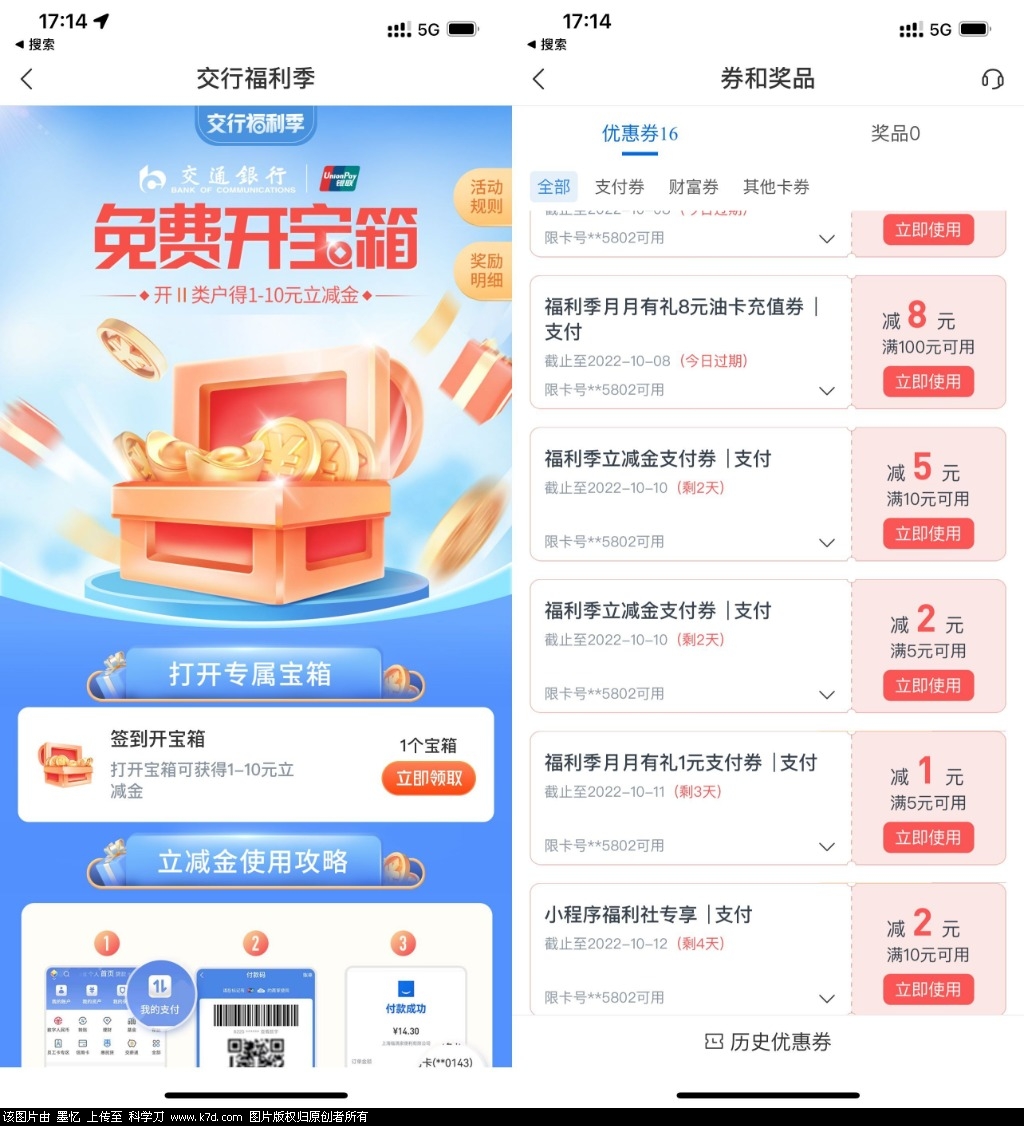
Task: Go back from the 券和奖品 page
Action: (x=539, y=79)
